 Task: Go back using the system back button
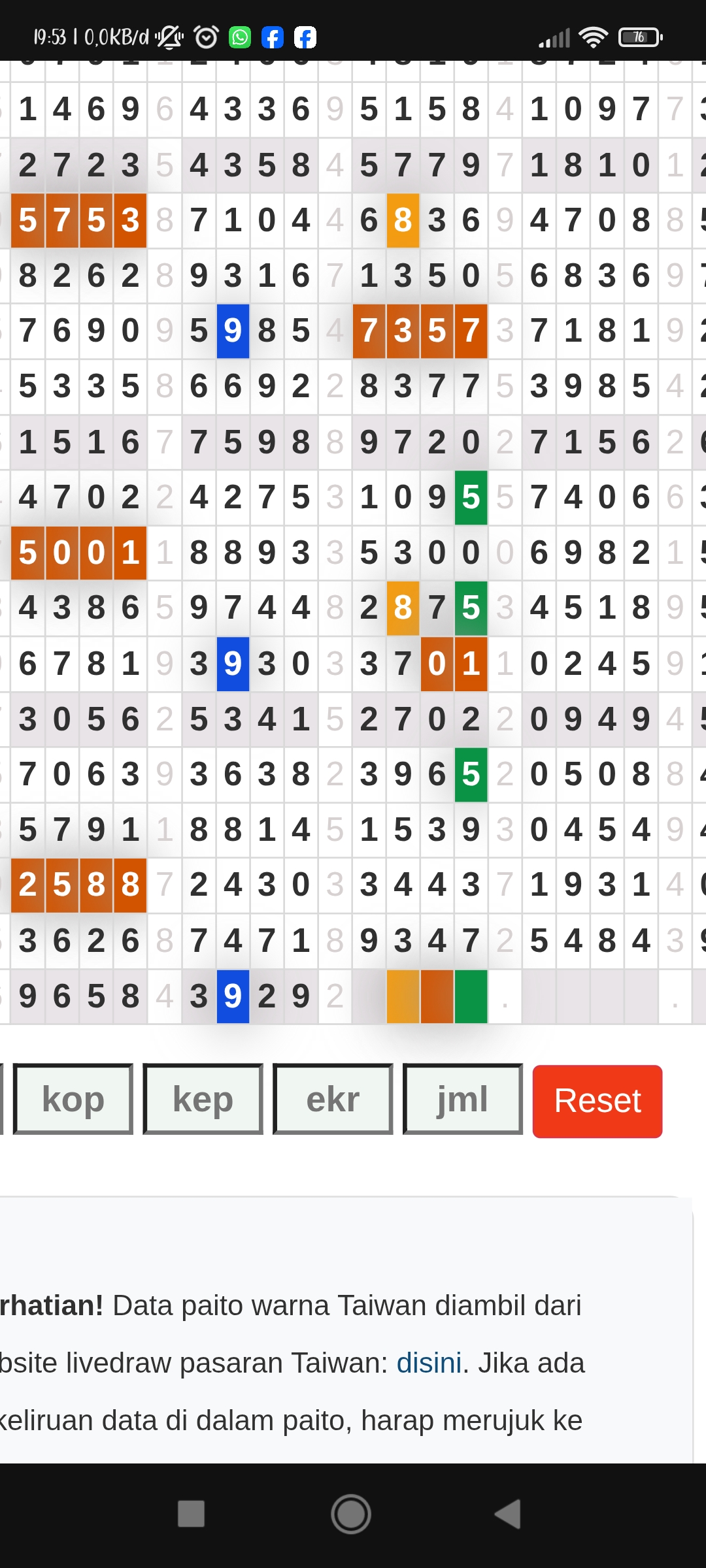(x=508, y=1514)
